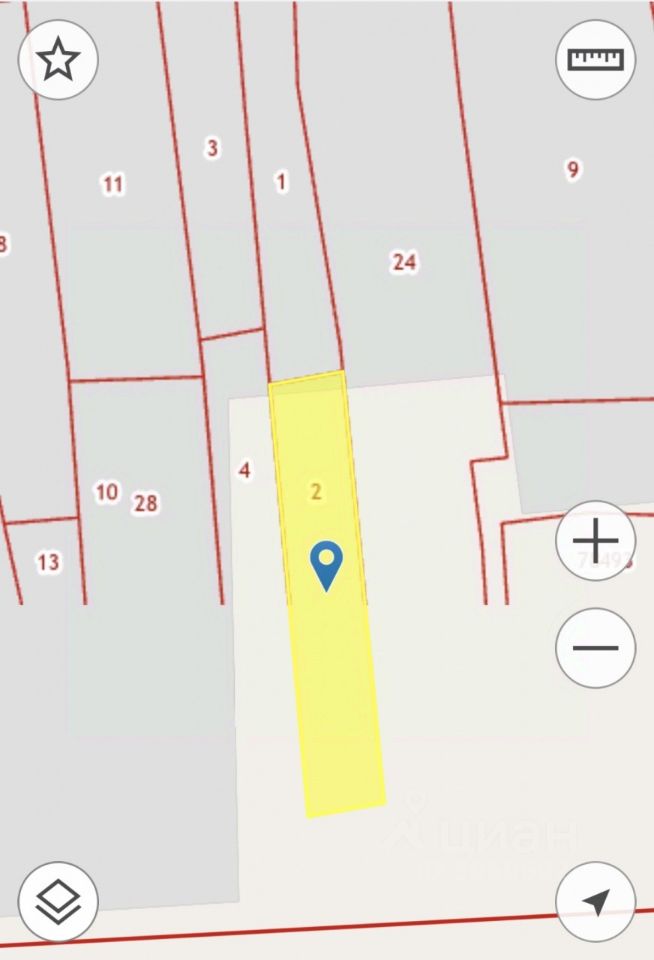
Task: Center map on my current location
Action: (595, 903)
